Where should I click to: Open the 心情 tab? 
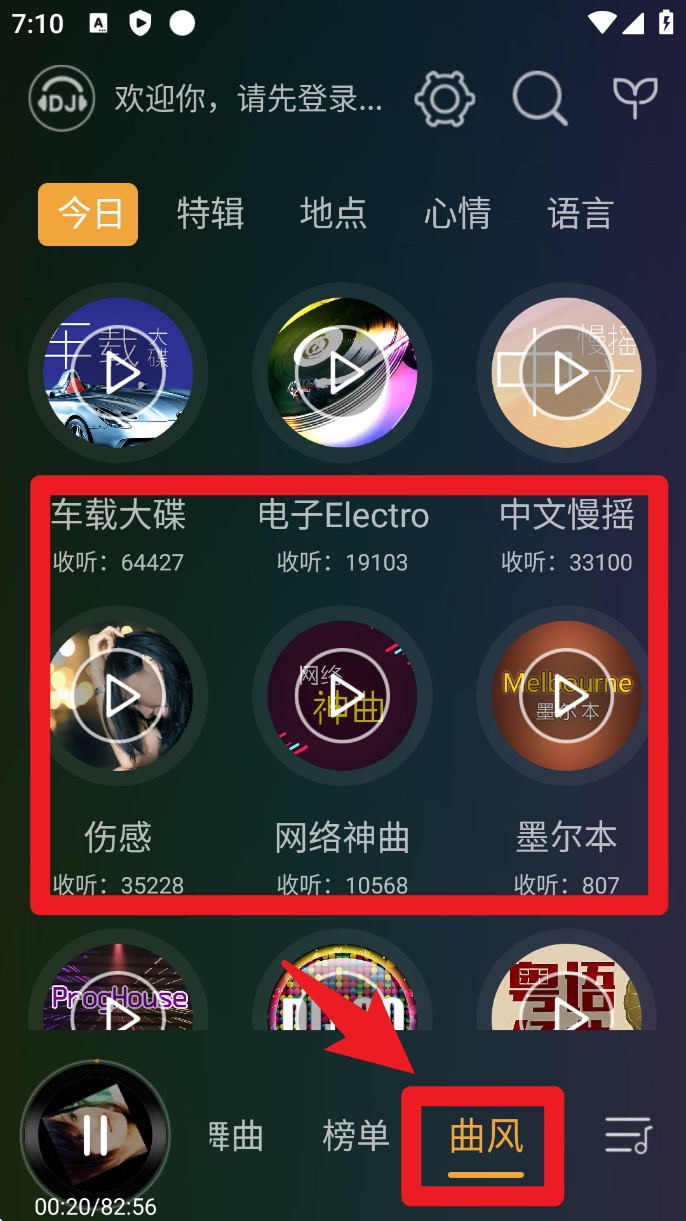coord(457,214)
